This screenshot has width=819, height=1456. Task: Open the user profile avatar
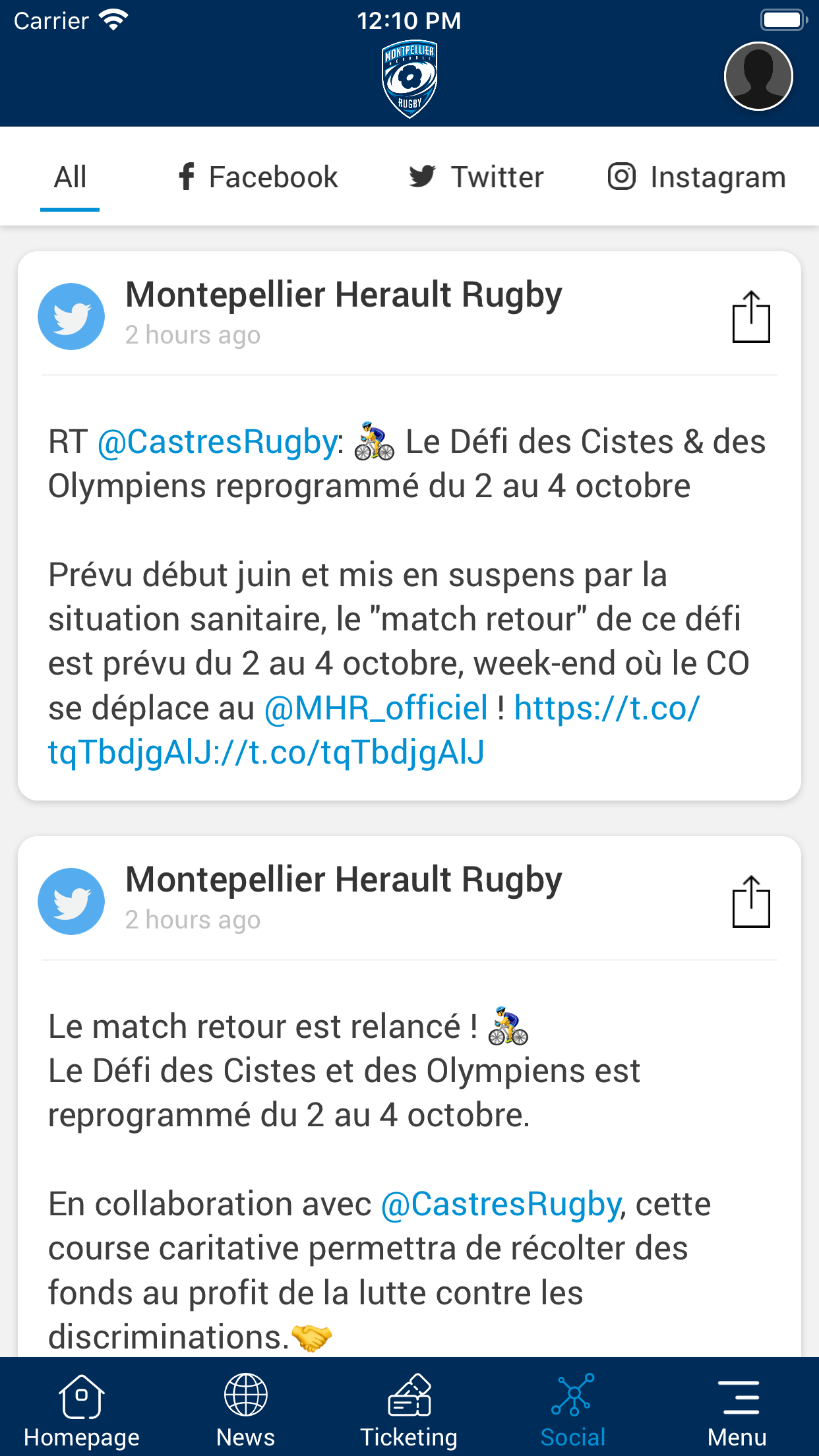(758, 76)
